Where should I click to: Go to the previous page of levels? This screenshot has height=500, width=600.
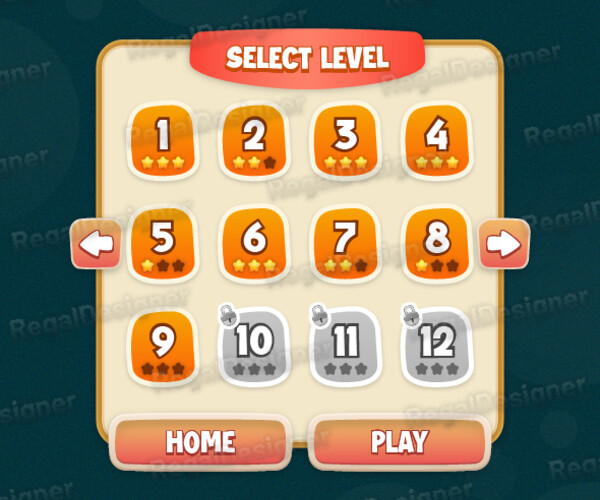96,244
